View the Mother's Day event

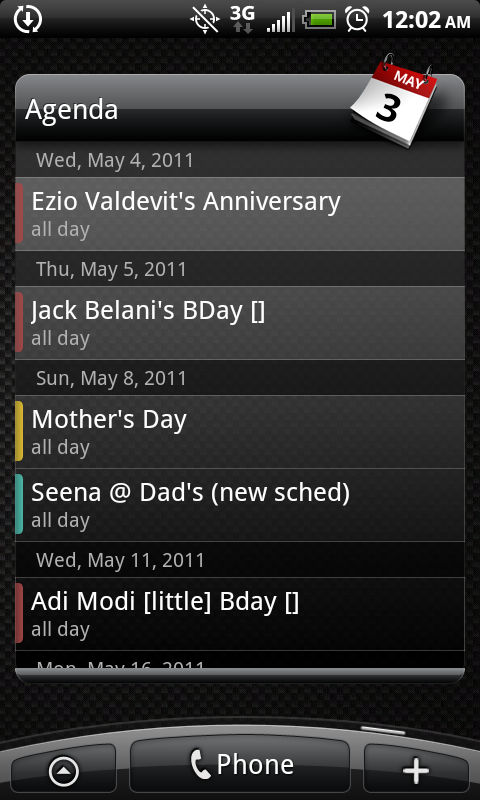pos(240,432)
